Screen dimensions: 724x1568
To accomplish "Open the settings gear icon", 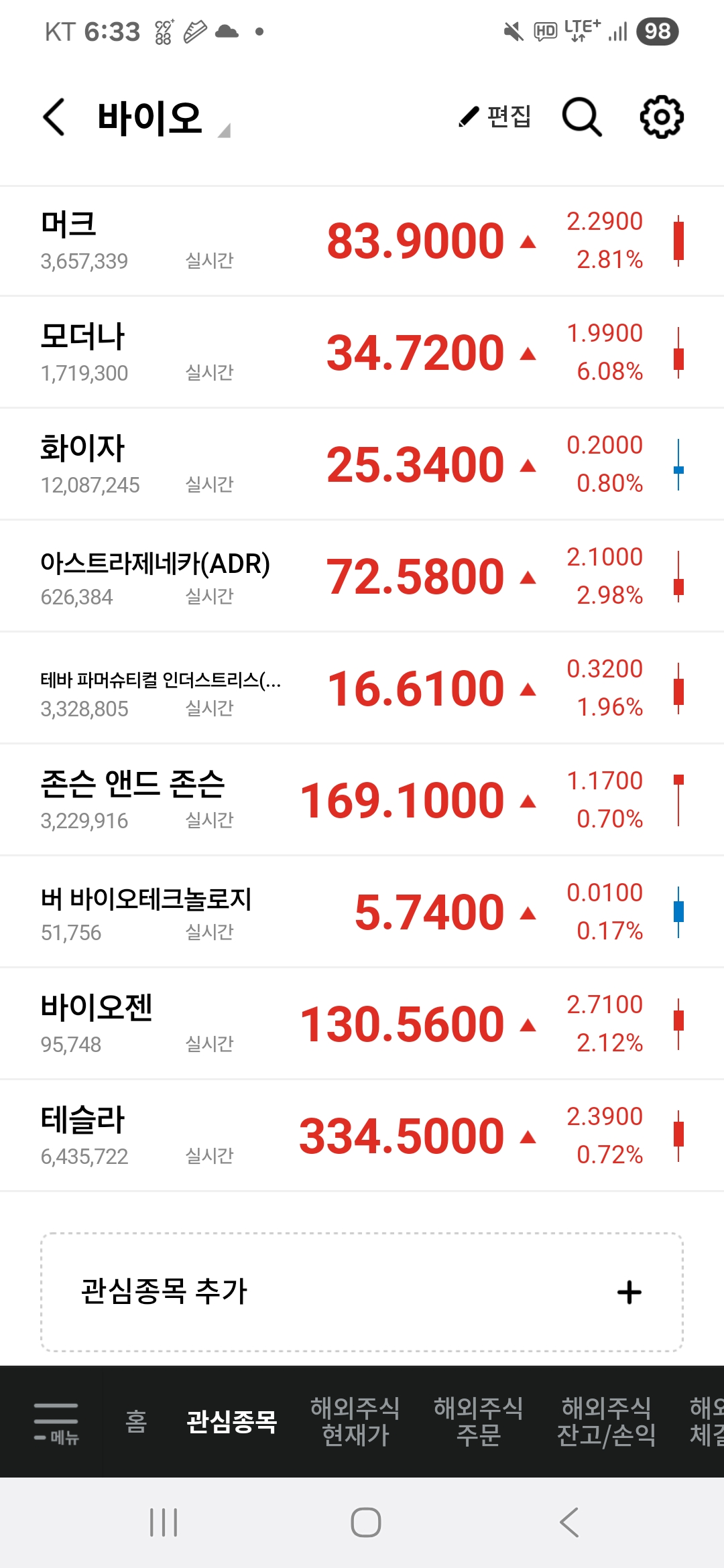I will point(662,117).
